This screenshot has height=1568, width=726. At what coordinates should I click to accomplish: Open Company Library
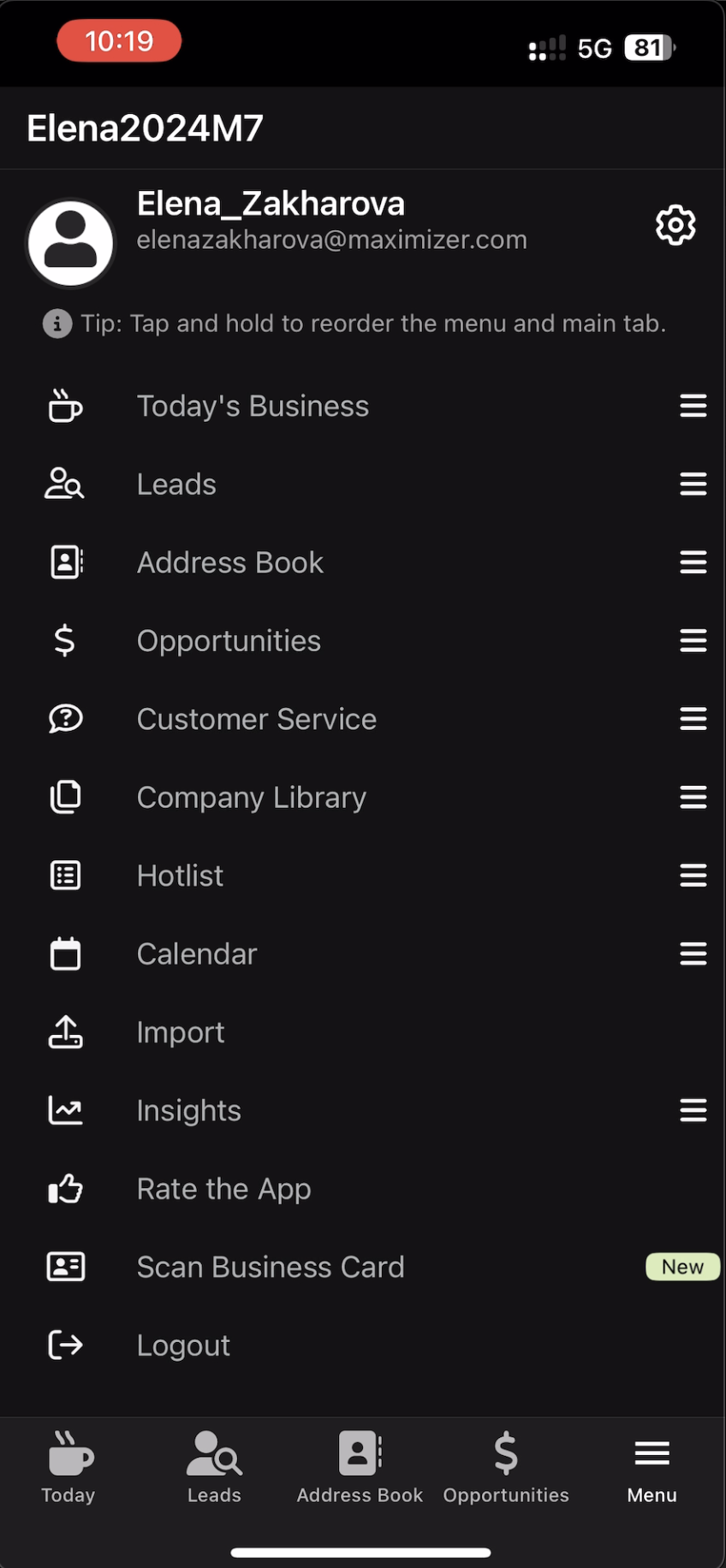pyautogui.click(x=363, y=798)
